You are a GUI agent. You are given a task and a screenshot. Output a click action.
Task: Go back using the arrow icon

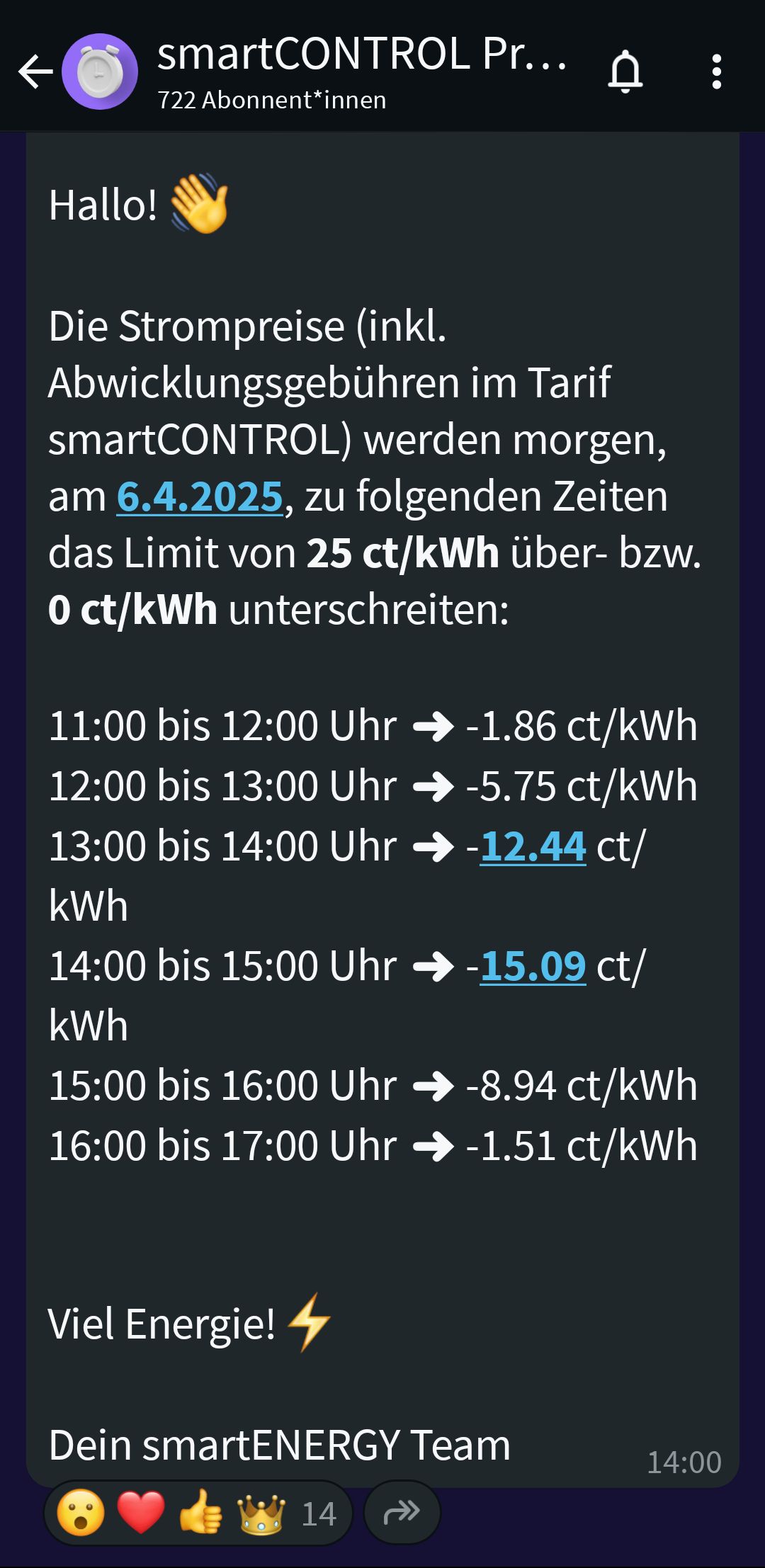pos(35,72)
